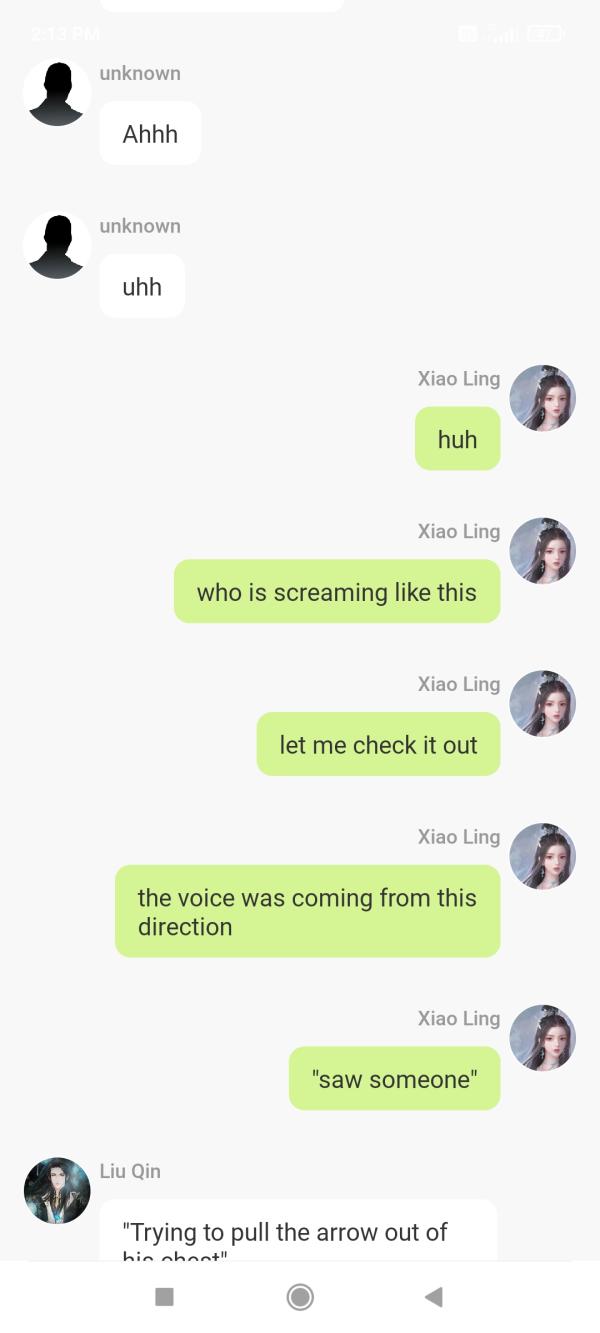Go back with the system back button

pyautogui.click(x=434, y=1297)
